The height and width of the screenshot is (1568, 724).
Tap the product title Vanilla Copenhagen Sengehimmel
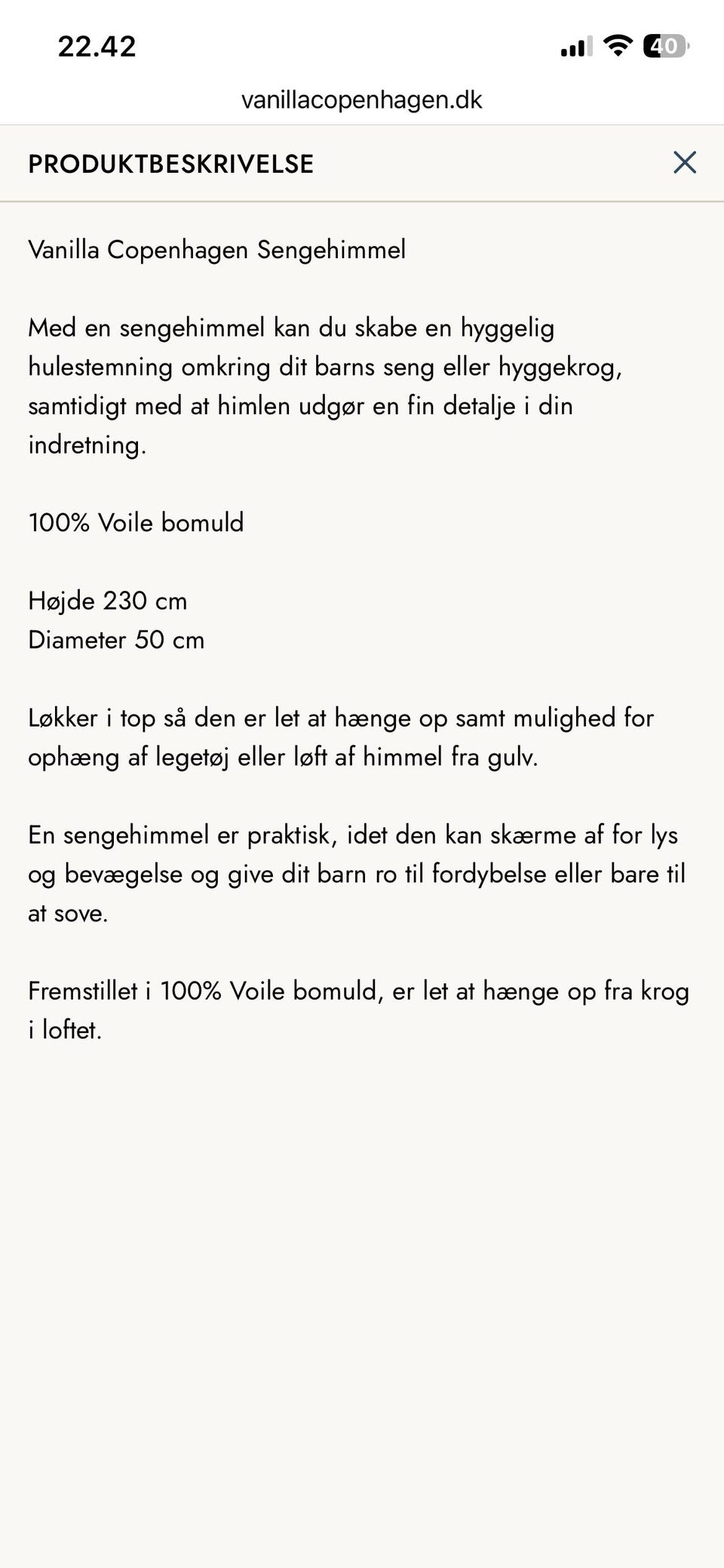coord(217,249)
